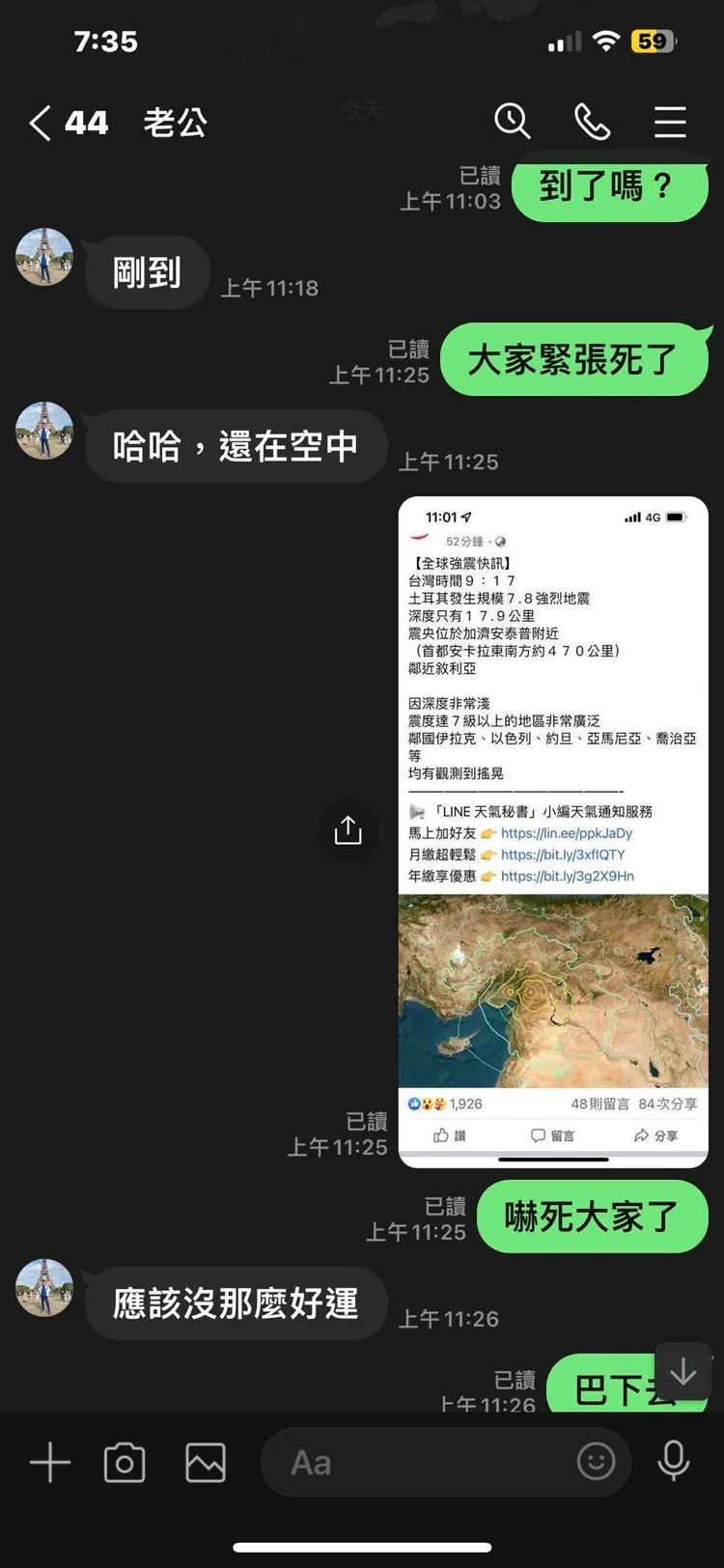Tap the 讚 (Like) button on the shared post
724x1568 pixels.
[451, 1135]
